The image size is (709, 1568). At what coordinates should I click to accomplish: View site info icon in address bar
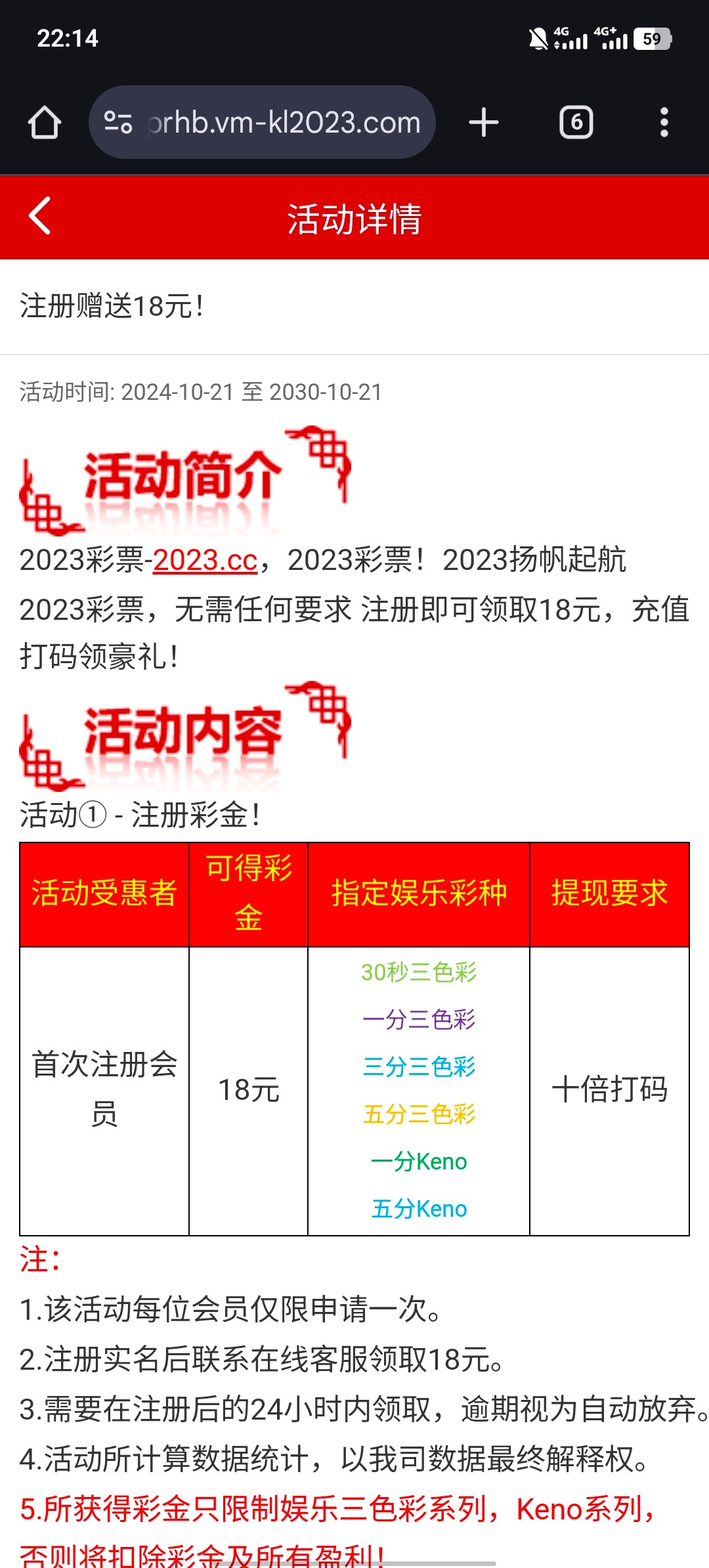tap(118, 123)
